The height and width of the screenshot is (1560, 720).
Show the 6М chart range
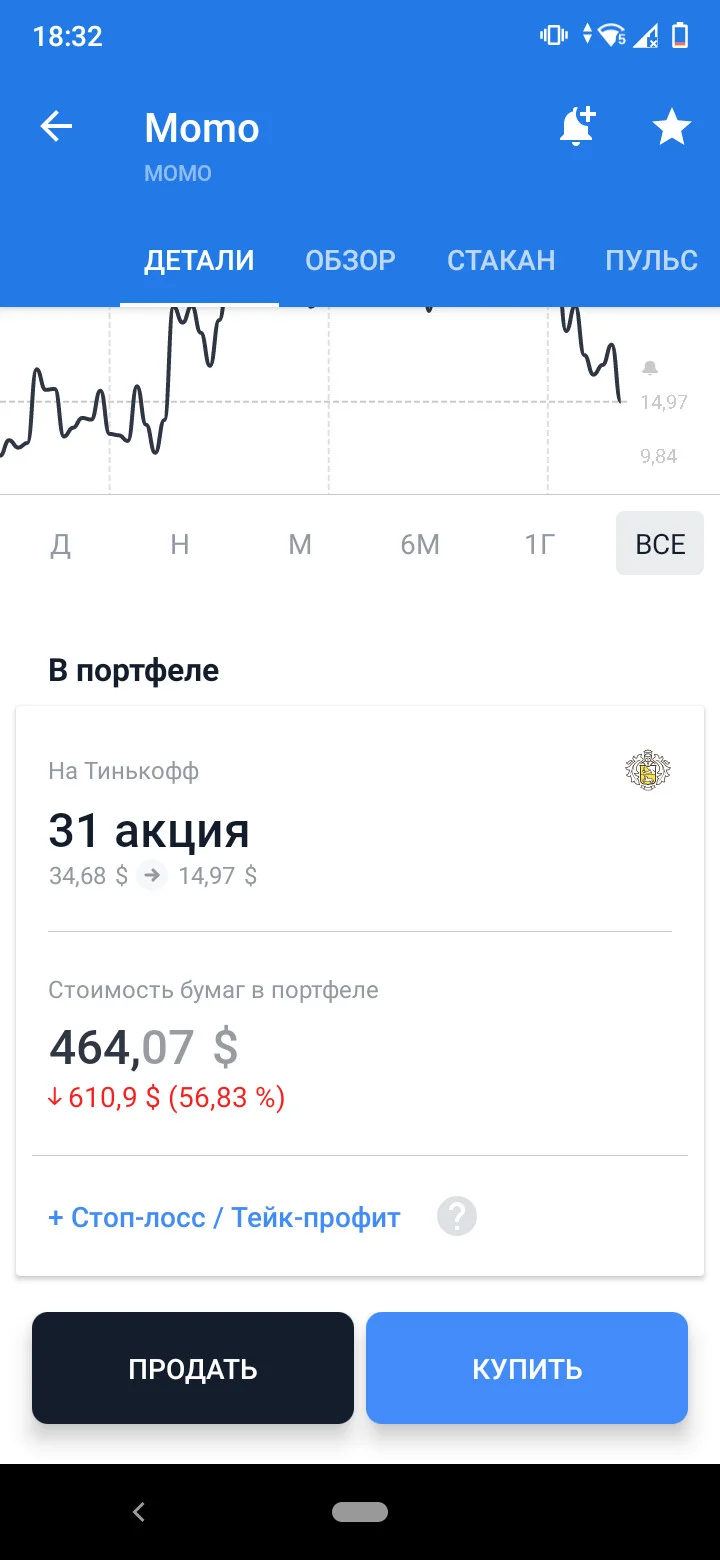coord(420,544)
